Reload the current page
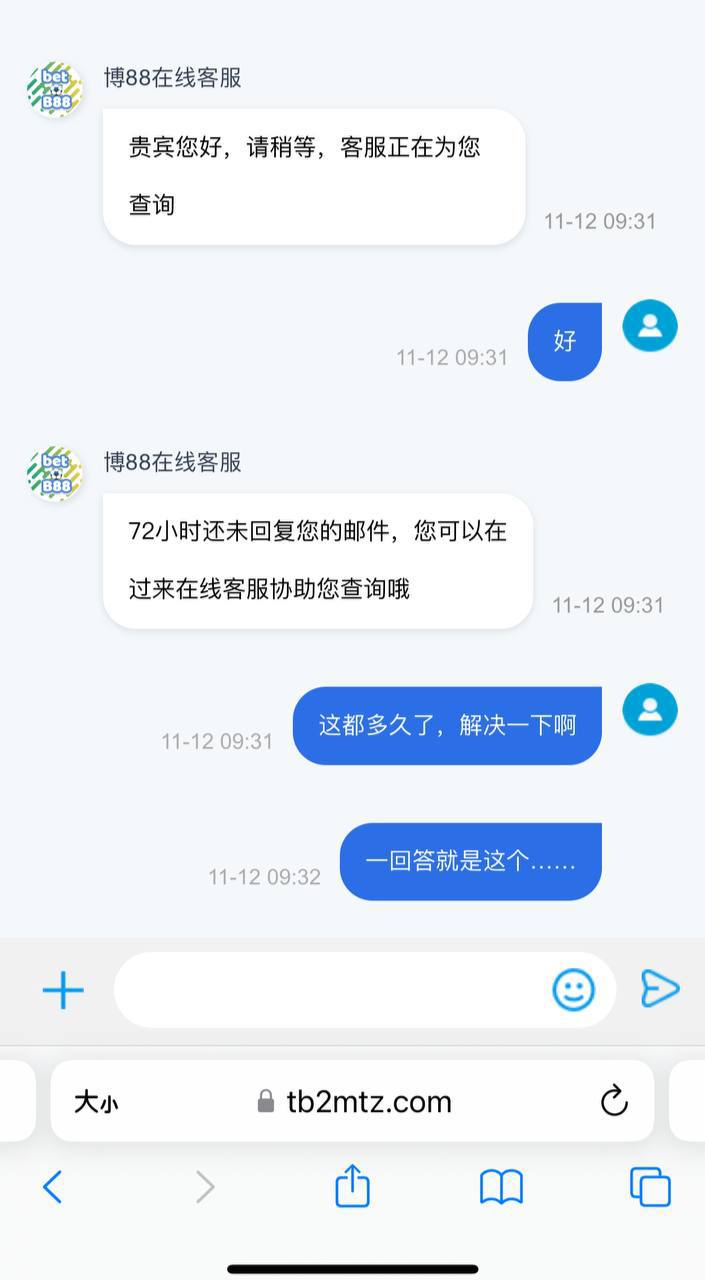Viewport: 705px width, 1280px height. 613,1101
